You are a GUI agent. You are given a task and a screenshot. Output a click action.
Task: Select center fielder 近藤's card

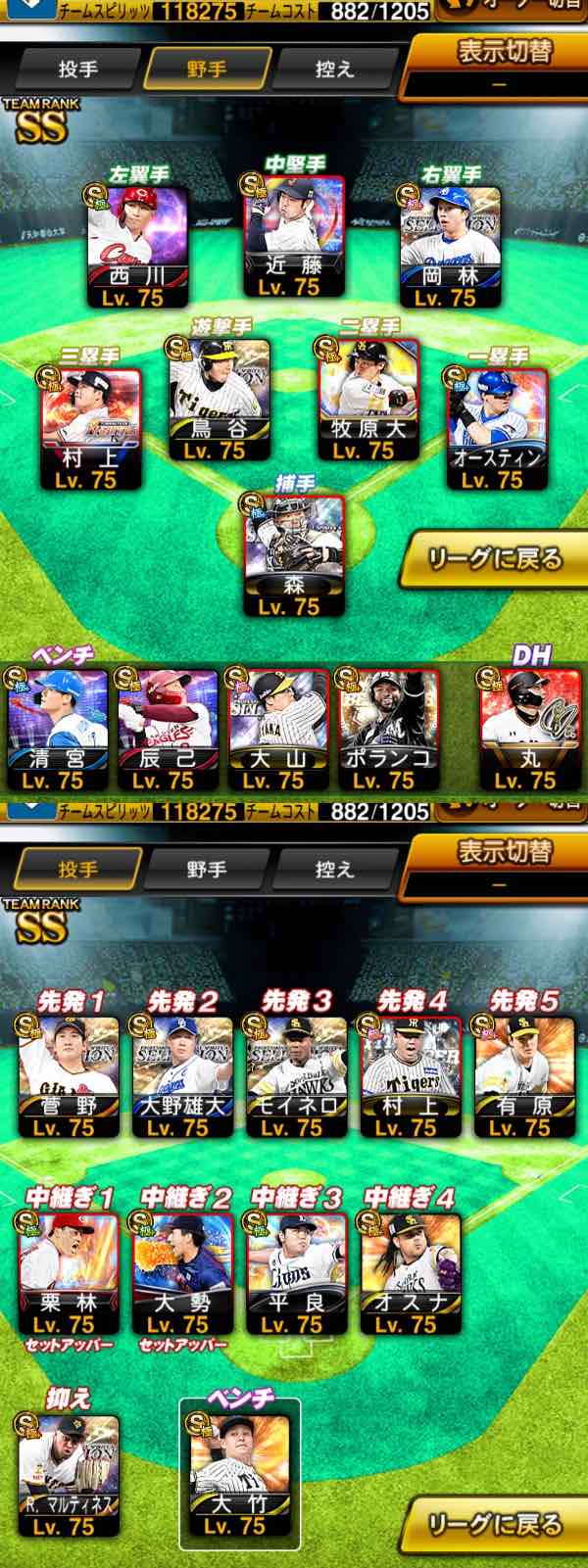point(293,235)
